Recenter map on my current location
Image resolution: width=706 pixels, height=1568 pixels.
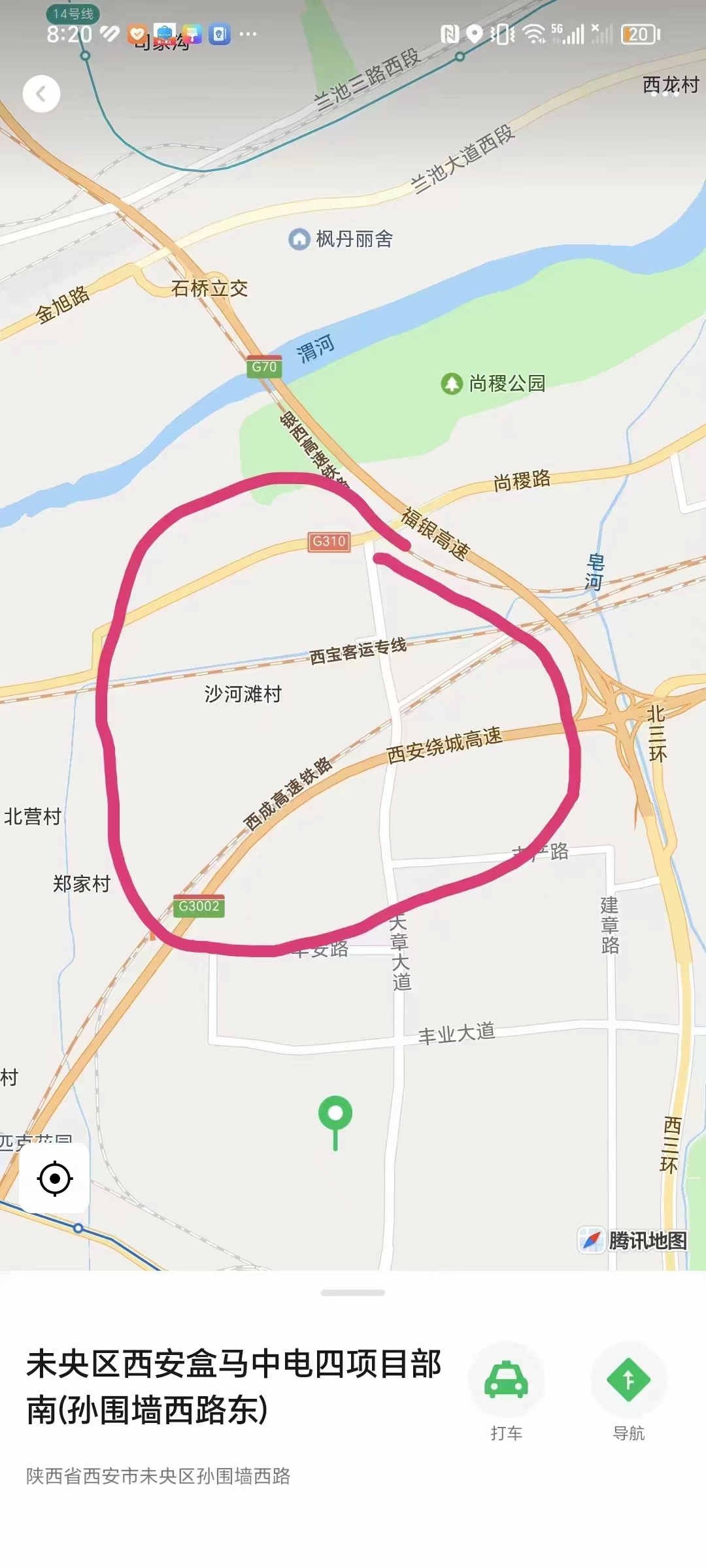click(54, 1179)
